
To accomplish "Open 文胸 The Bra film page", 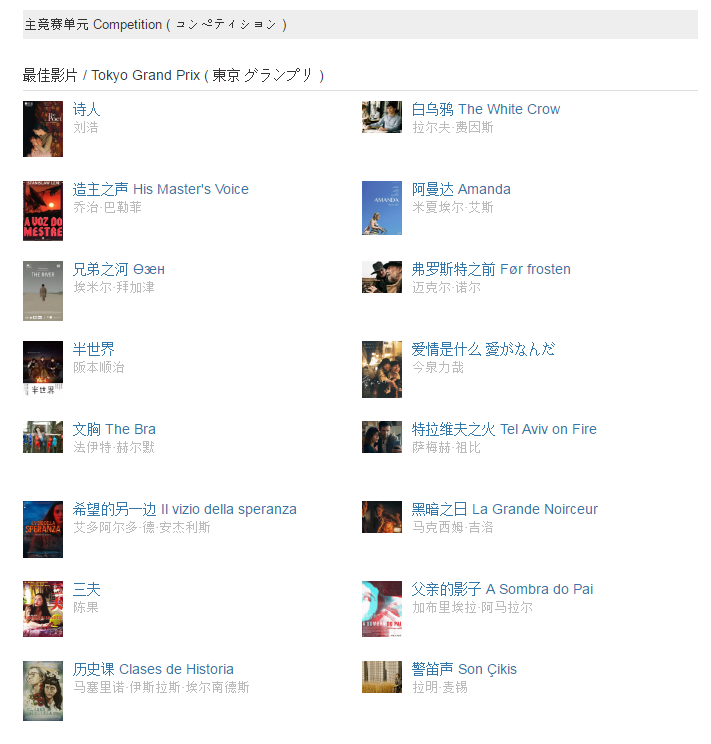I will coord(114,429).
